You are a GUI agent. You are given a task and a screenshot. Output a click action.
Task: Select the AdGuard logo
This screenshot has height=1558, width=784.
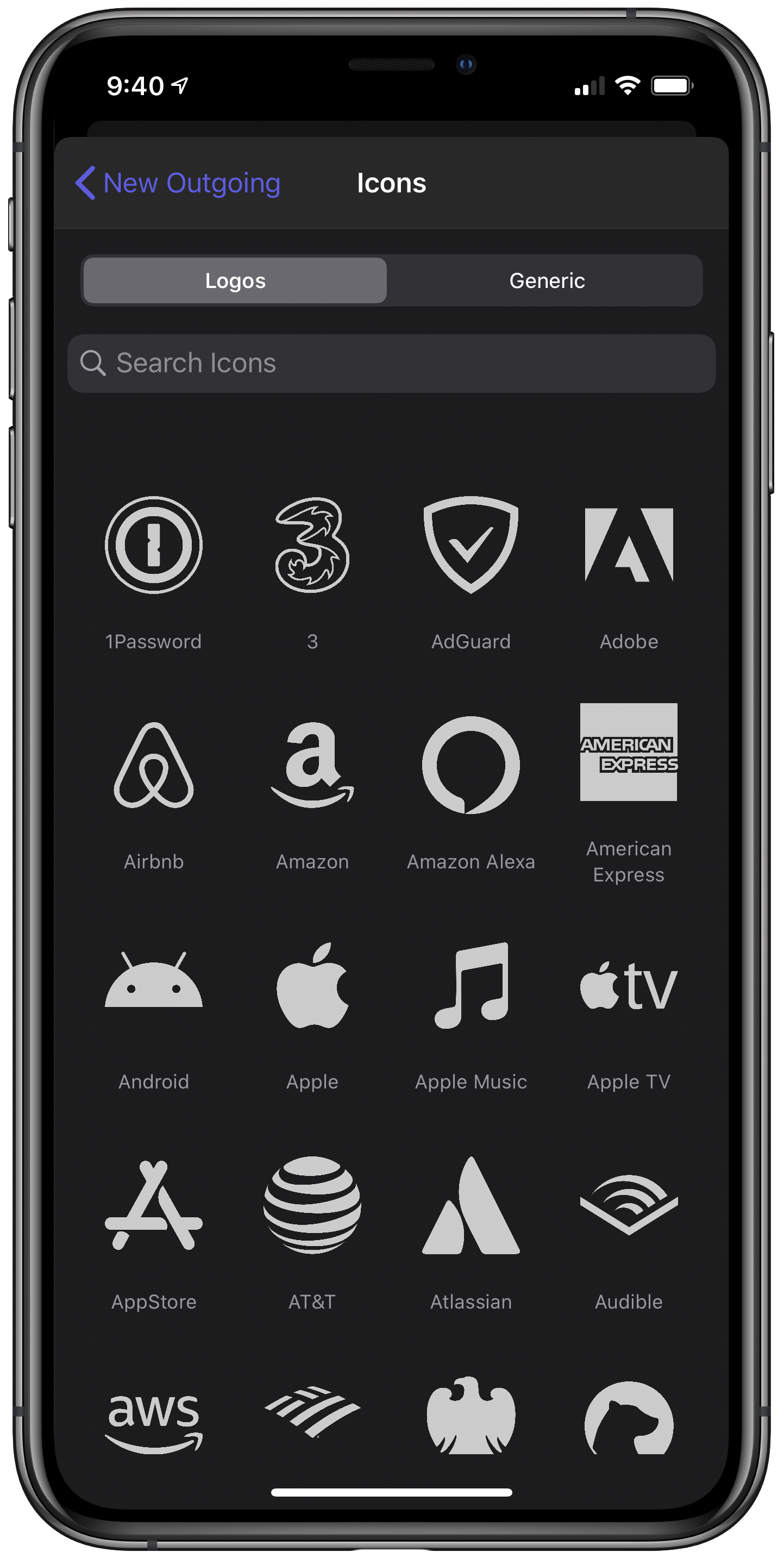pos(471,545)
